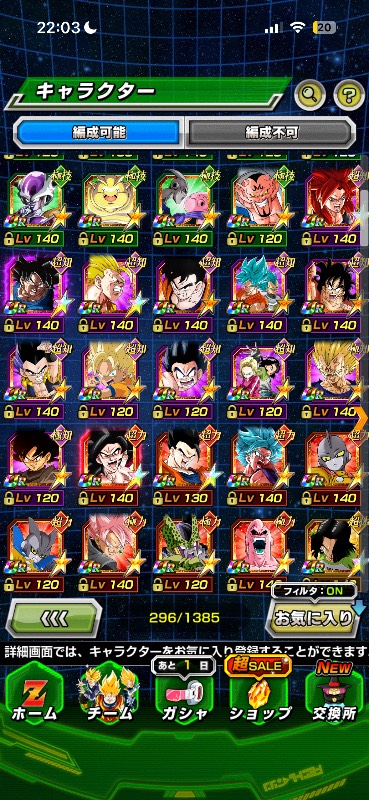This screenshot has height=800, width=369.
Task: Open the ショップ
Action: point(259,694)
